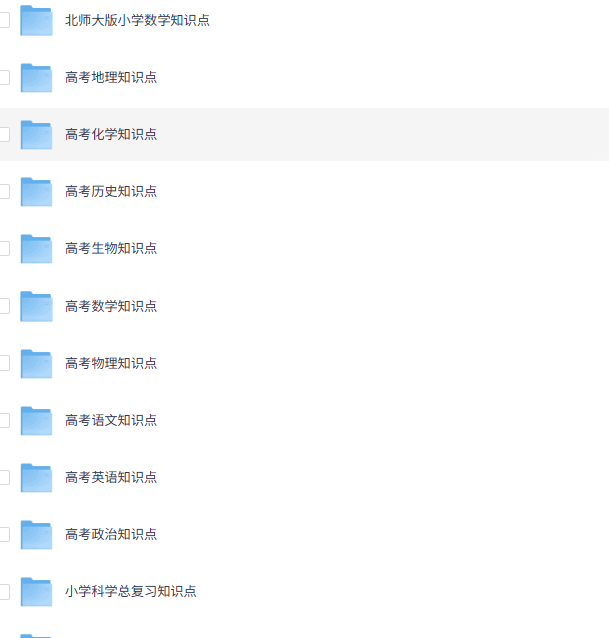The width and height of the screenshot is (609, 638).
Task: Open the 北师大版小学数学知识点 folder
Action: pos(137,20)
